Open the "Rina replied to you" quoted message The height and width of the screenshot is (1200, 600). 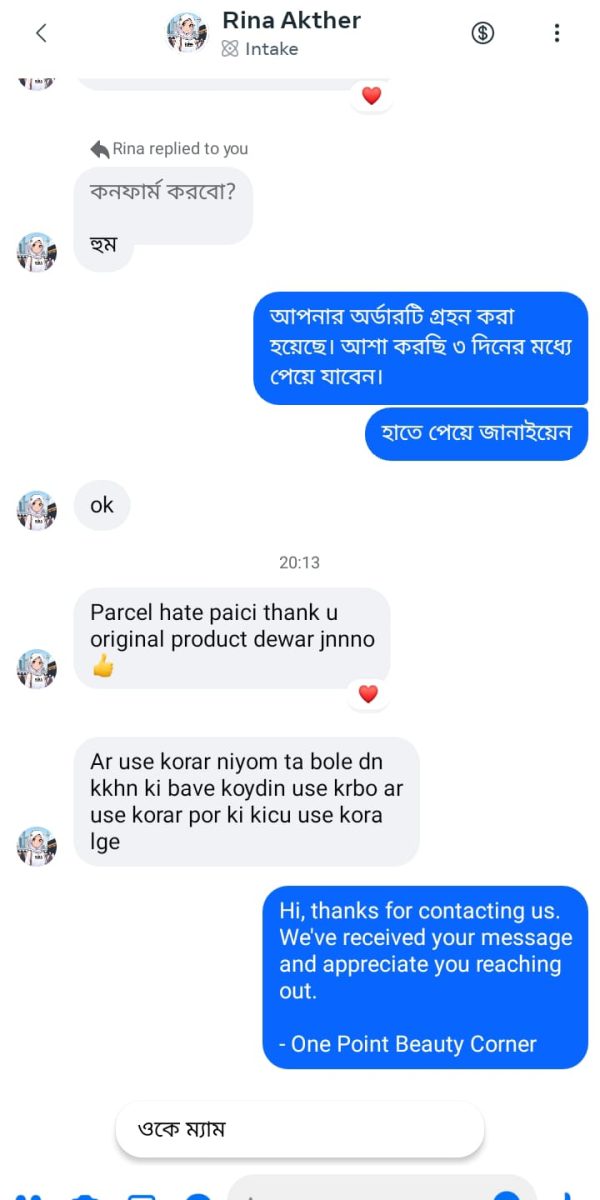[163, 190]
